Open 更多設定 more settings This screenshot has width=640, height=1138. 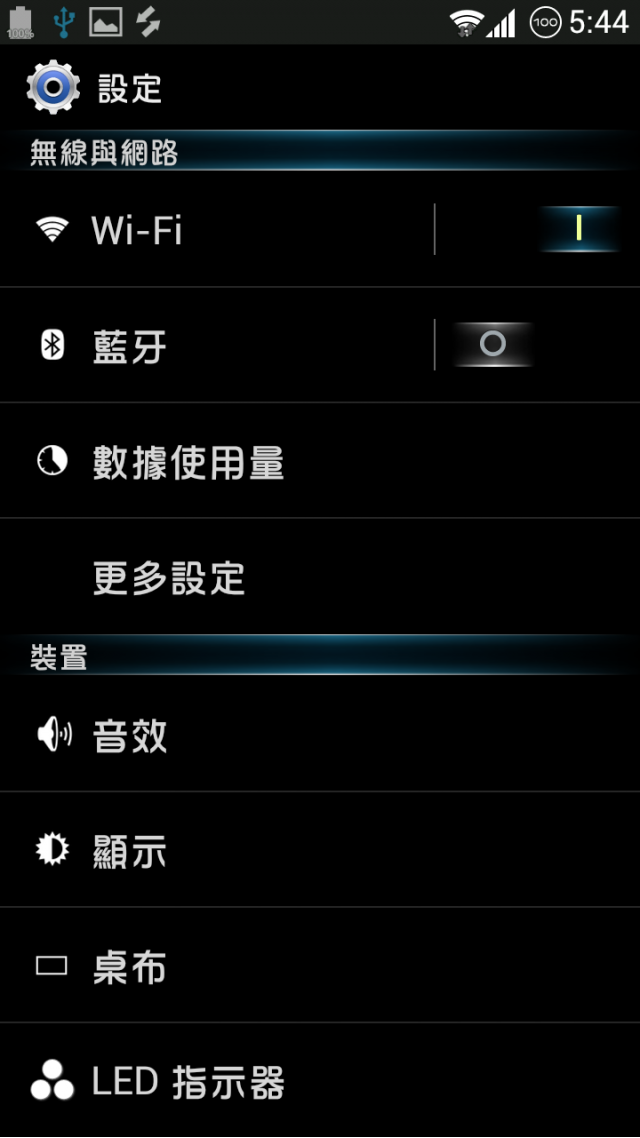click(x=320, y=576)
